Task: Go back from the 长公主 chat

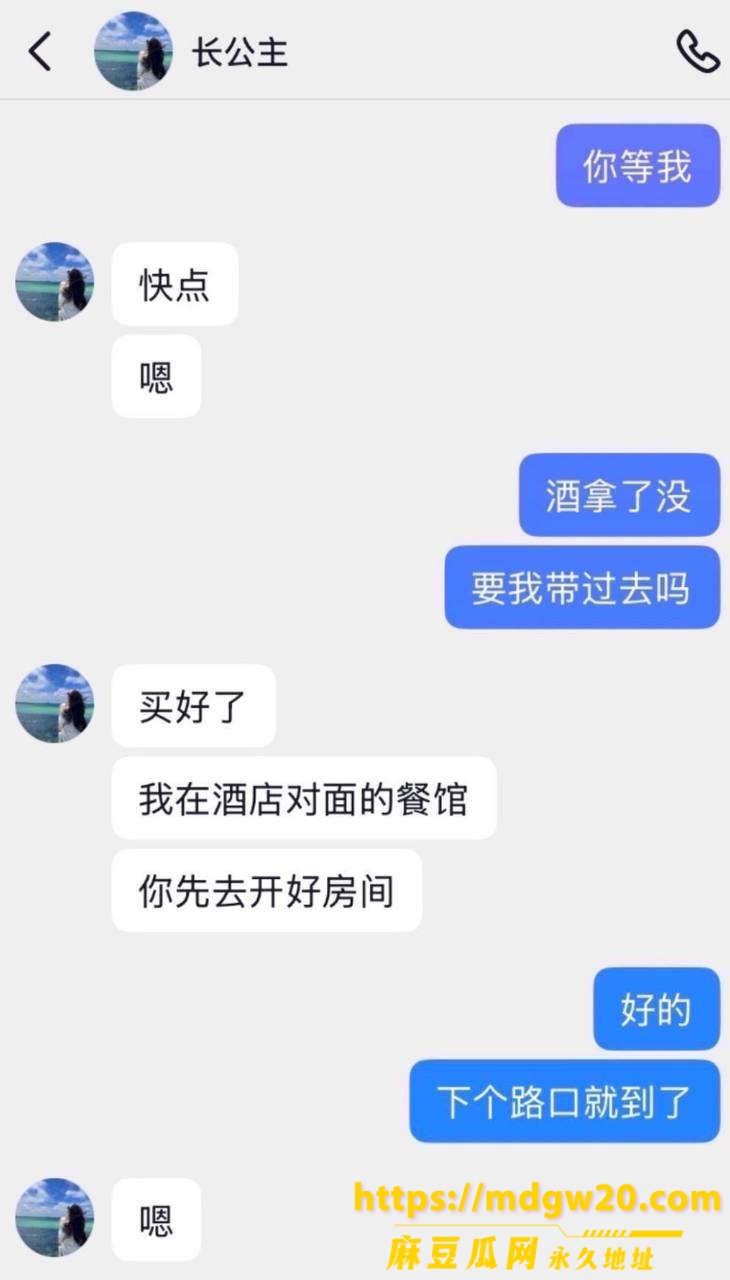Action: point(40,51)
